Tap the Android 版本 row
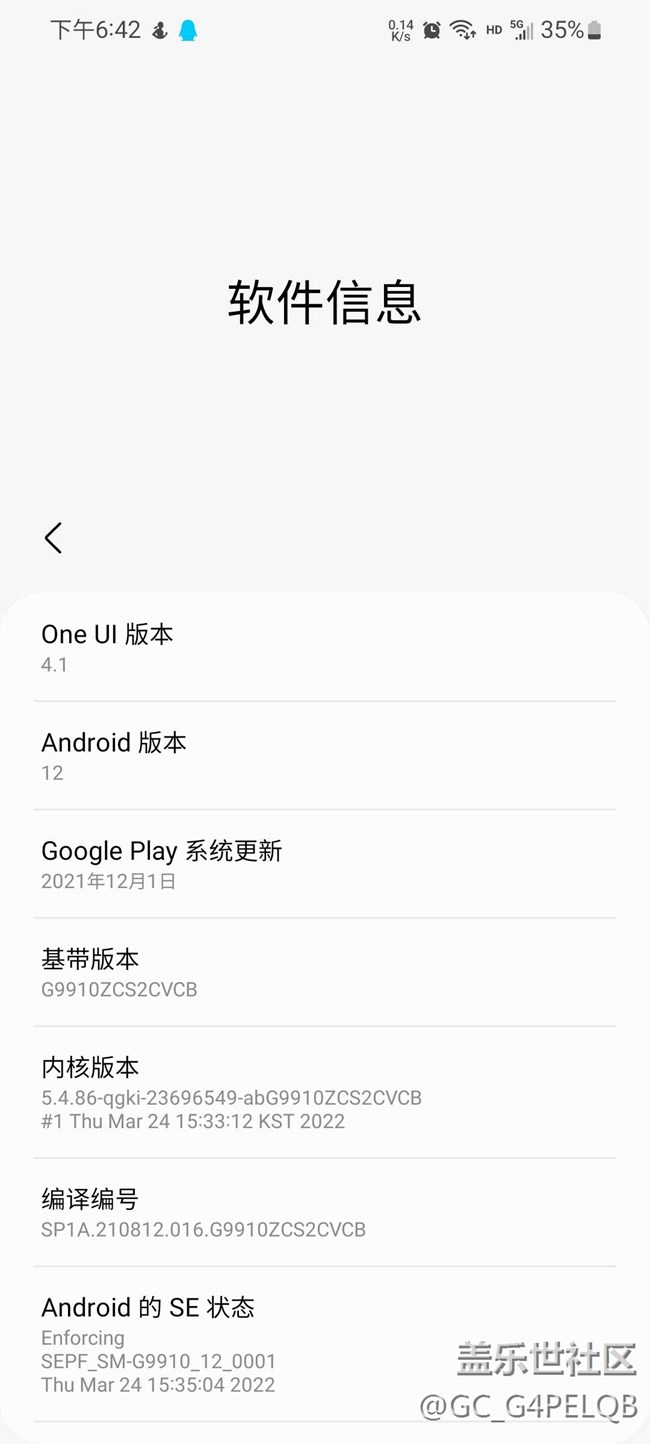Image resolution: width=650 pixels, height=1444 pixels. point(324,756)
